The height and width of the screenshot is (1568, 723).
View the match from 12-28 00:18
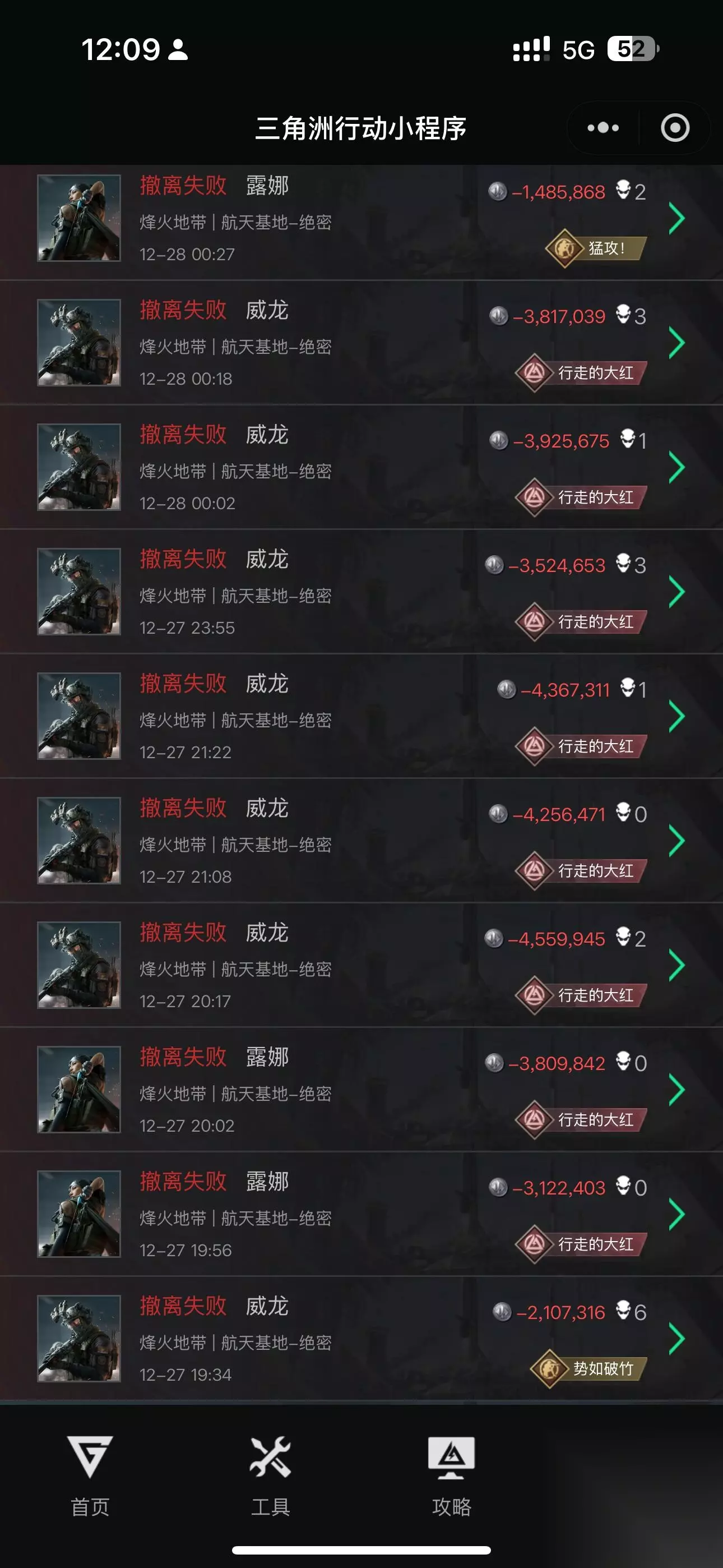tap(361, 343)
